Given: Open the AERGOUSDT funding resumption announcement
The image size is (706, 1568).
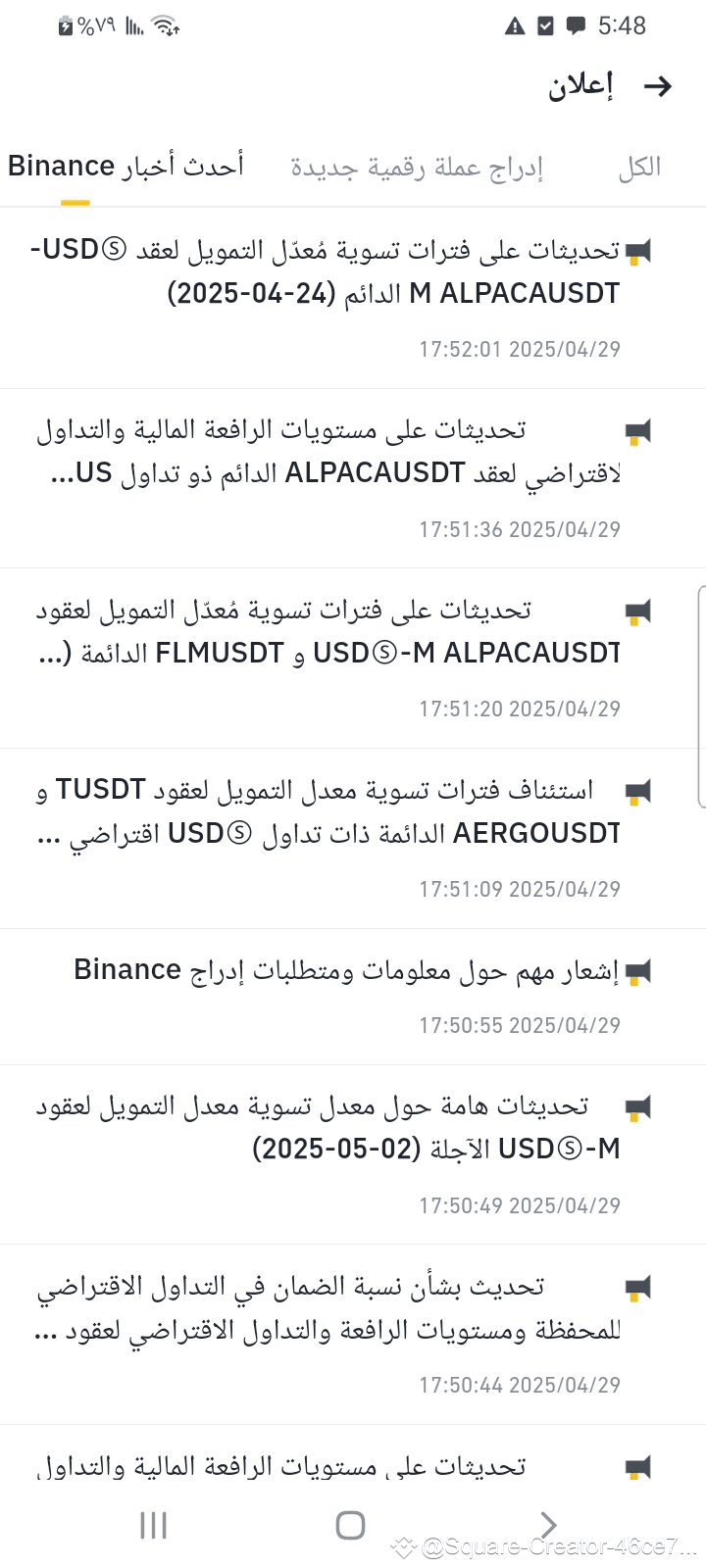Looking at the screenshot, I should [353, 839].
